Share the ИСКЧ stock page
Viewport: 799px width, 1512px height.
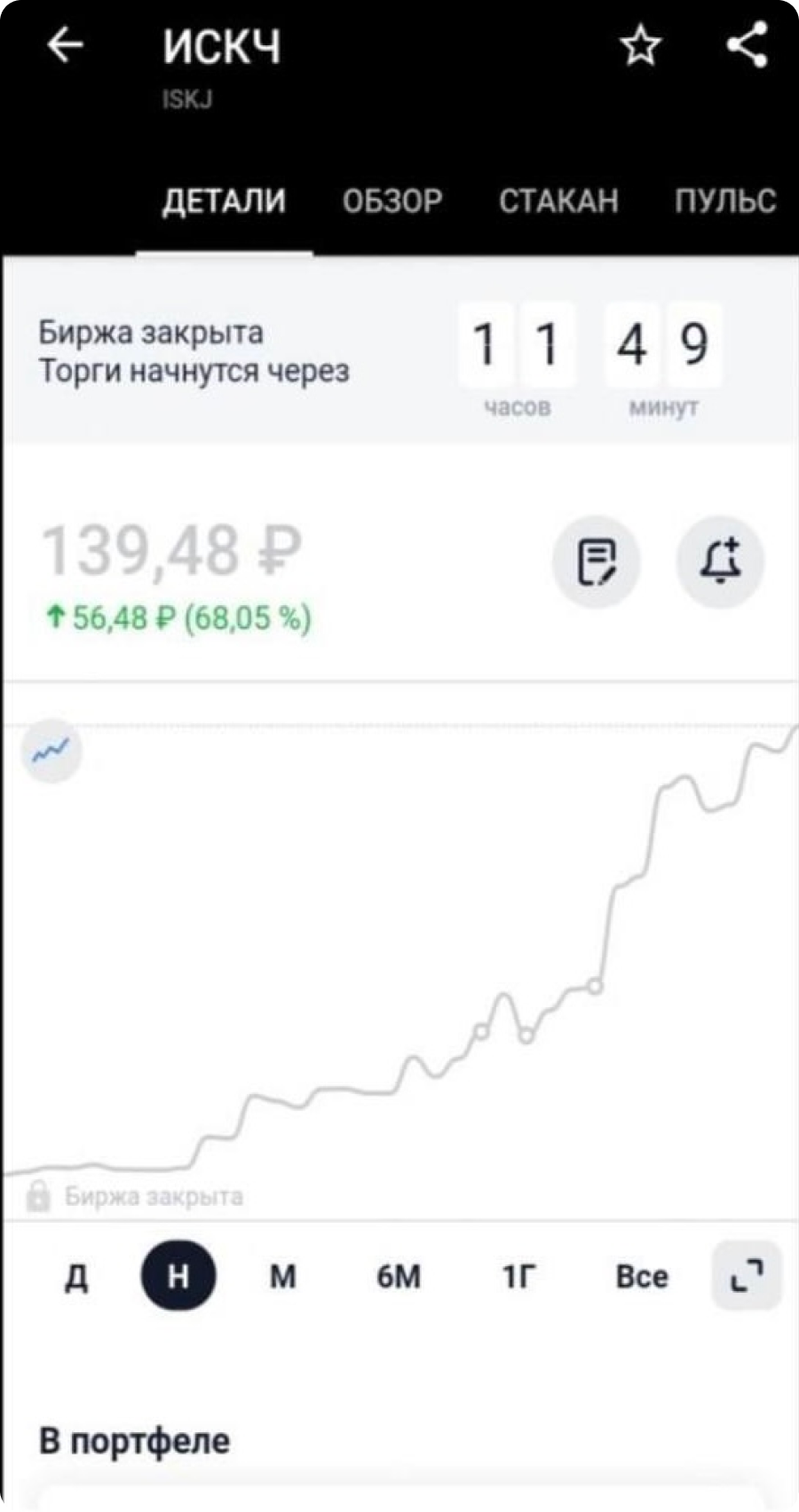click(x=747, y=46)
